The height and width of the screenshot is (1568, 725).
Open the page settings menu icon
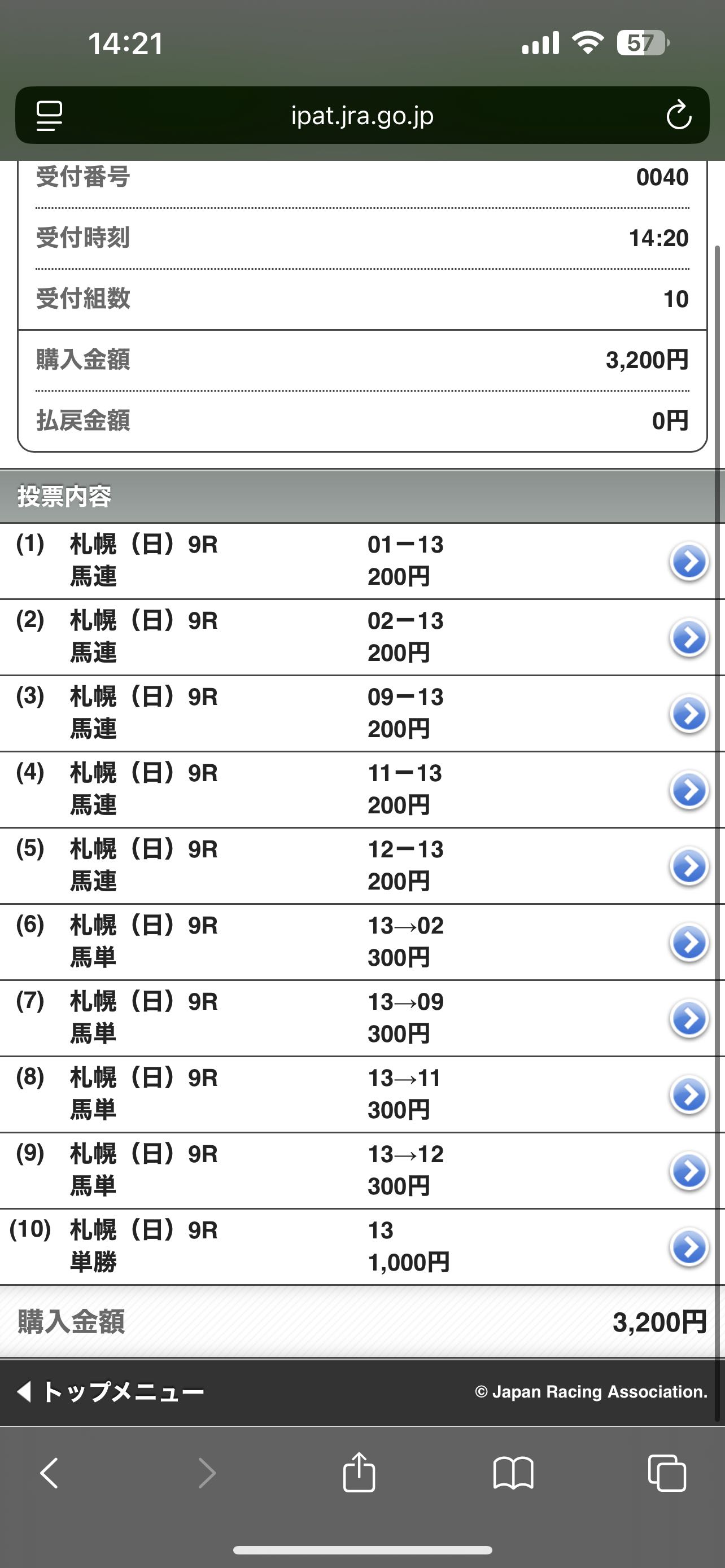pyautogui.click(x=49, y=116)
